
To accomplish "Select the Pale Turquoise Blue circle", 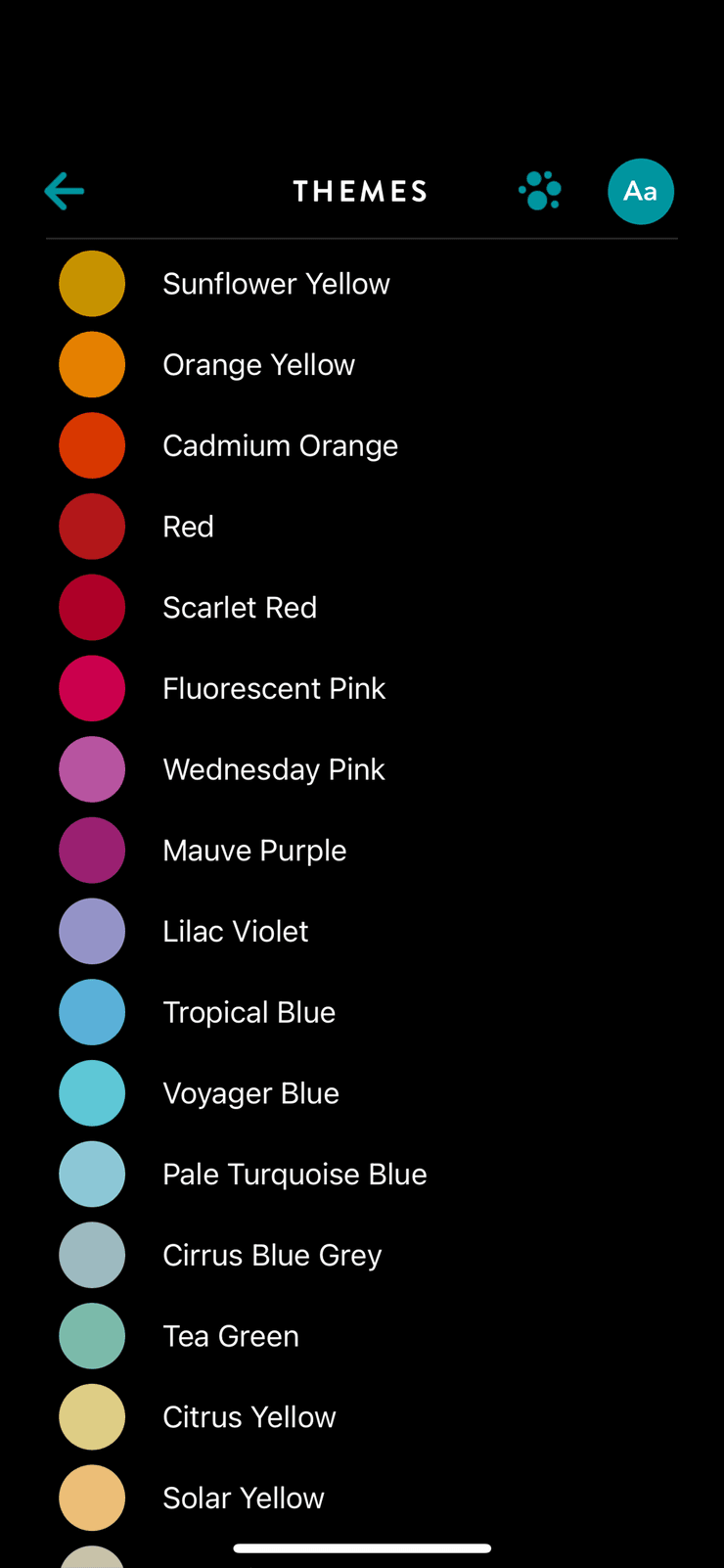I will tap(92, 1174).
